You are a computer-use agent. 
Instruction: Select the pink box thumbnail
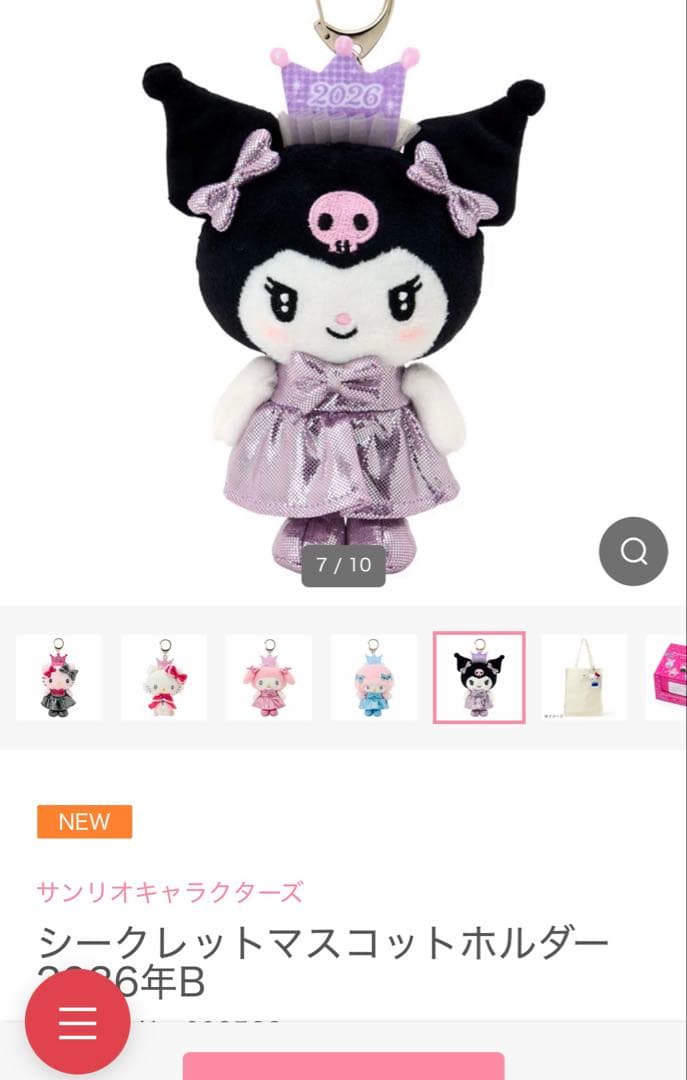[668, 677]
